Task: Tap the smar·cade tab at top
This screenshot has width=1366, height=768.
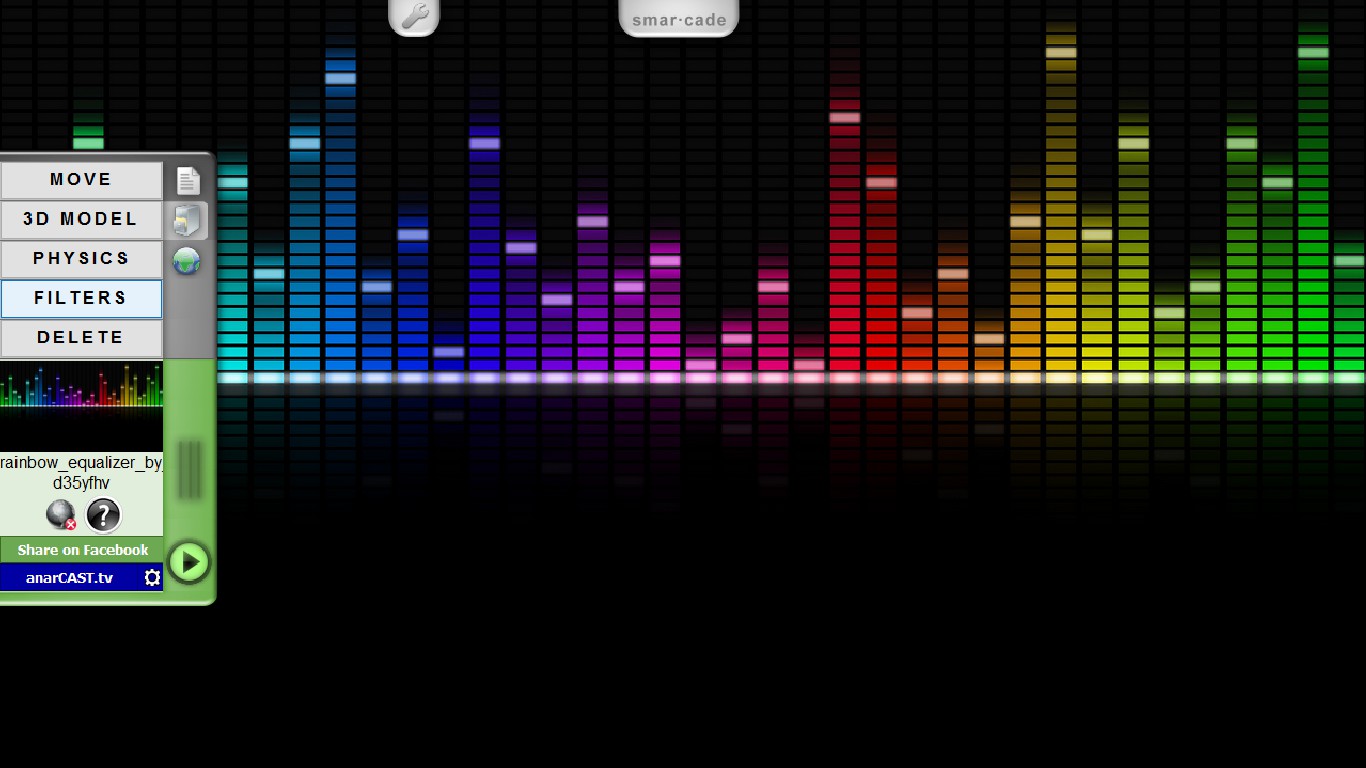Action: [x=679, y=18]
